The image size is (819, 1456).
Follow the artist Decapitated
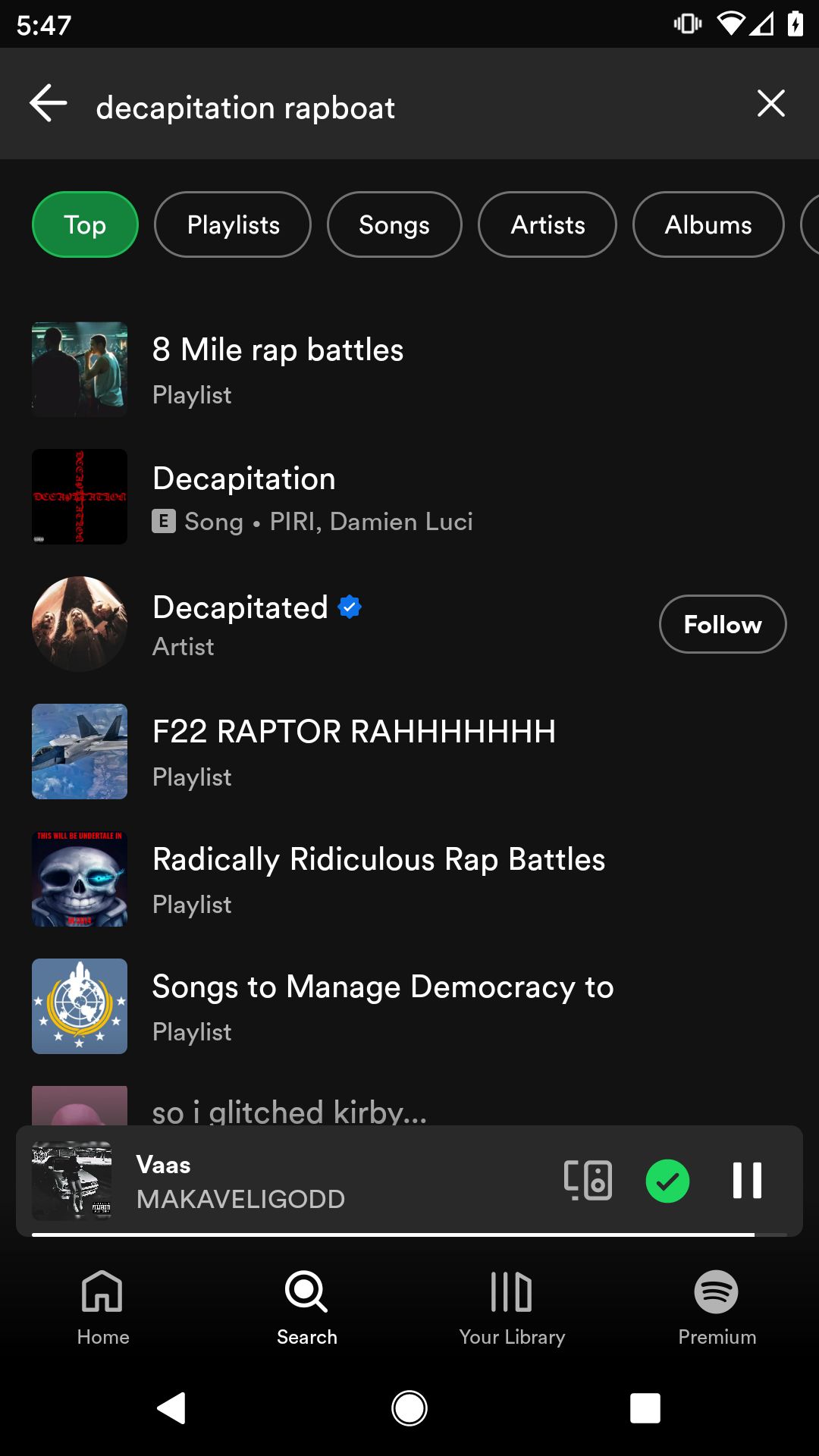722,624
